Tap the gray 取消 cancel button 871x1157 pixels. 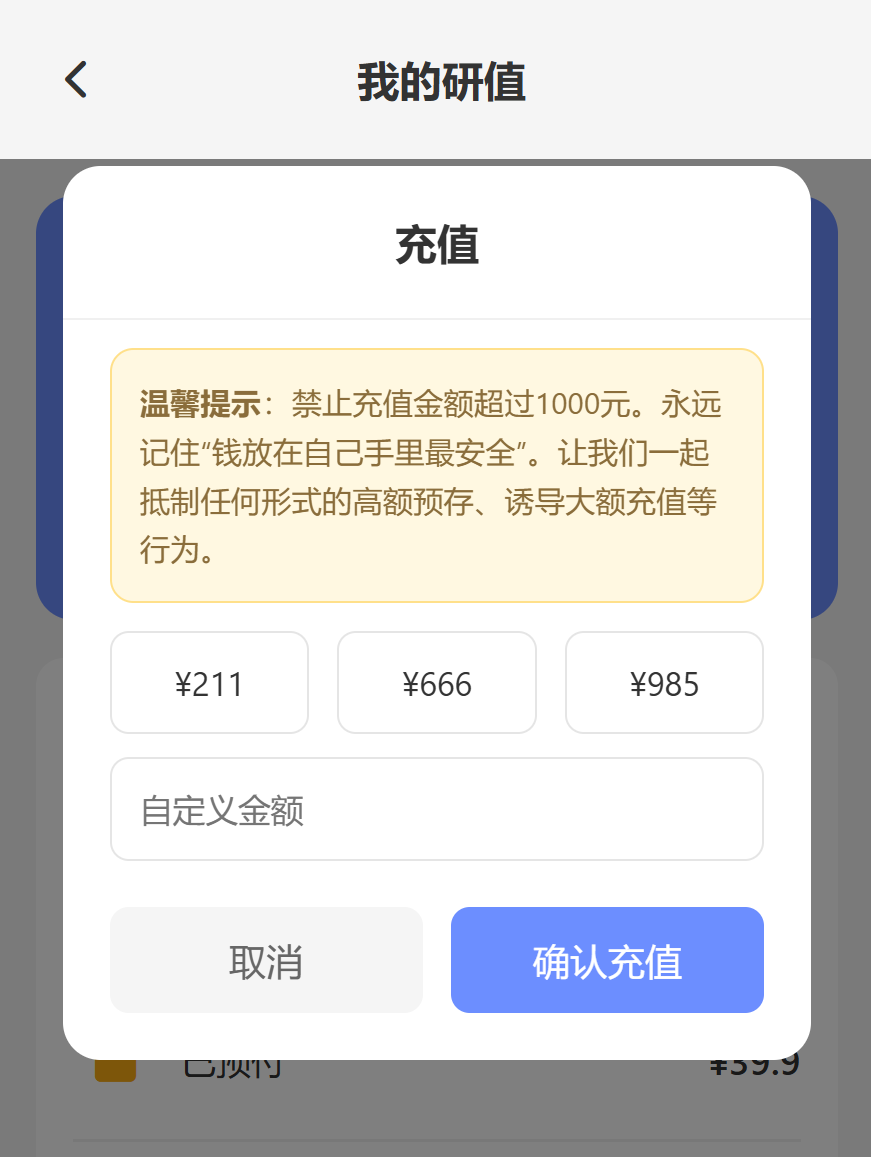266,959
